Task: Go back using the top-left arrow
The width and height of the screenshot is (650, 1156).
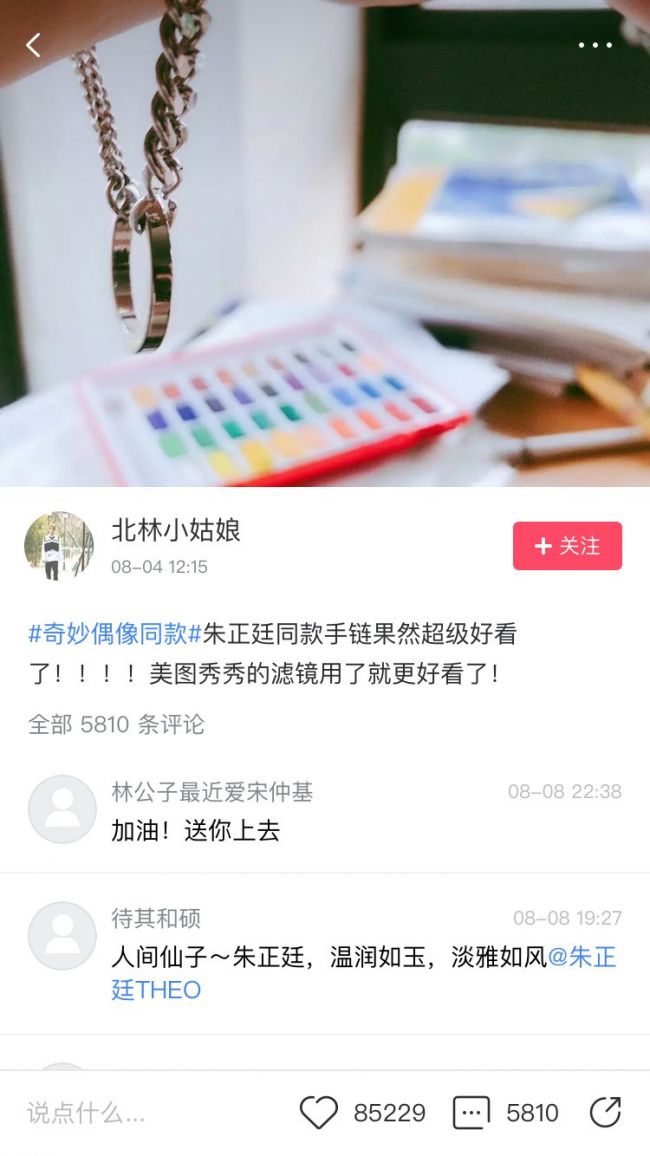Action: click(33, 45)
